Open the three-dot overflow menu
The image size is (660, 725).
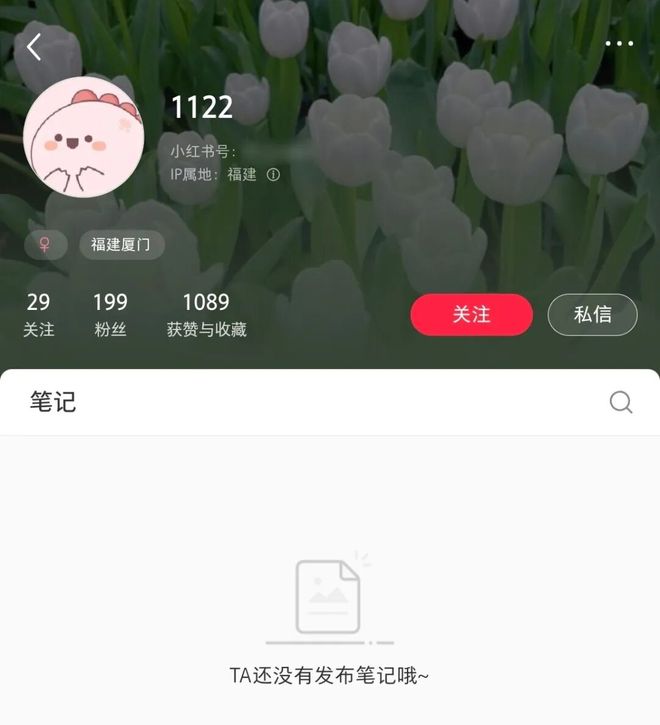[x=619, y=44]
